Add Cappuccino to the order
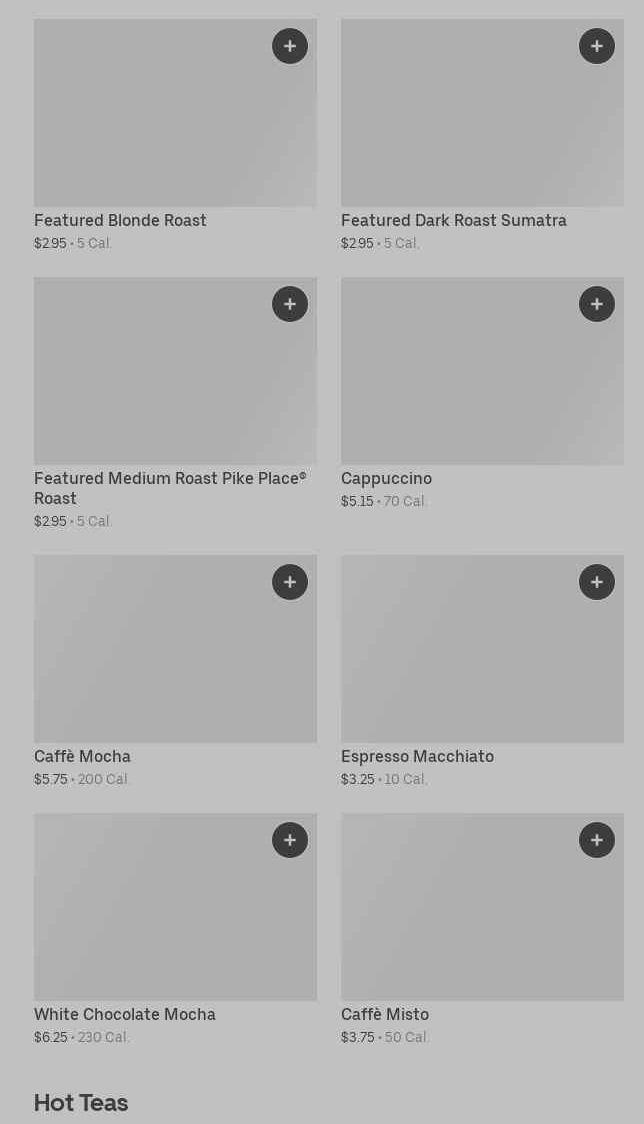The image size is (644, 1124). 597,304
